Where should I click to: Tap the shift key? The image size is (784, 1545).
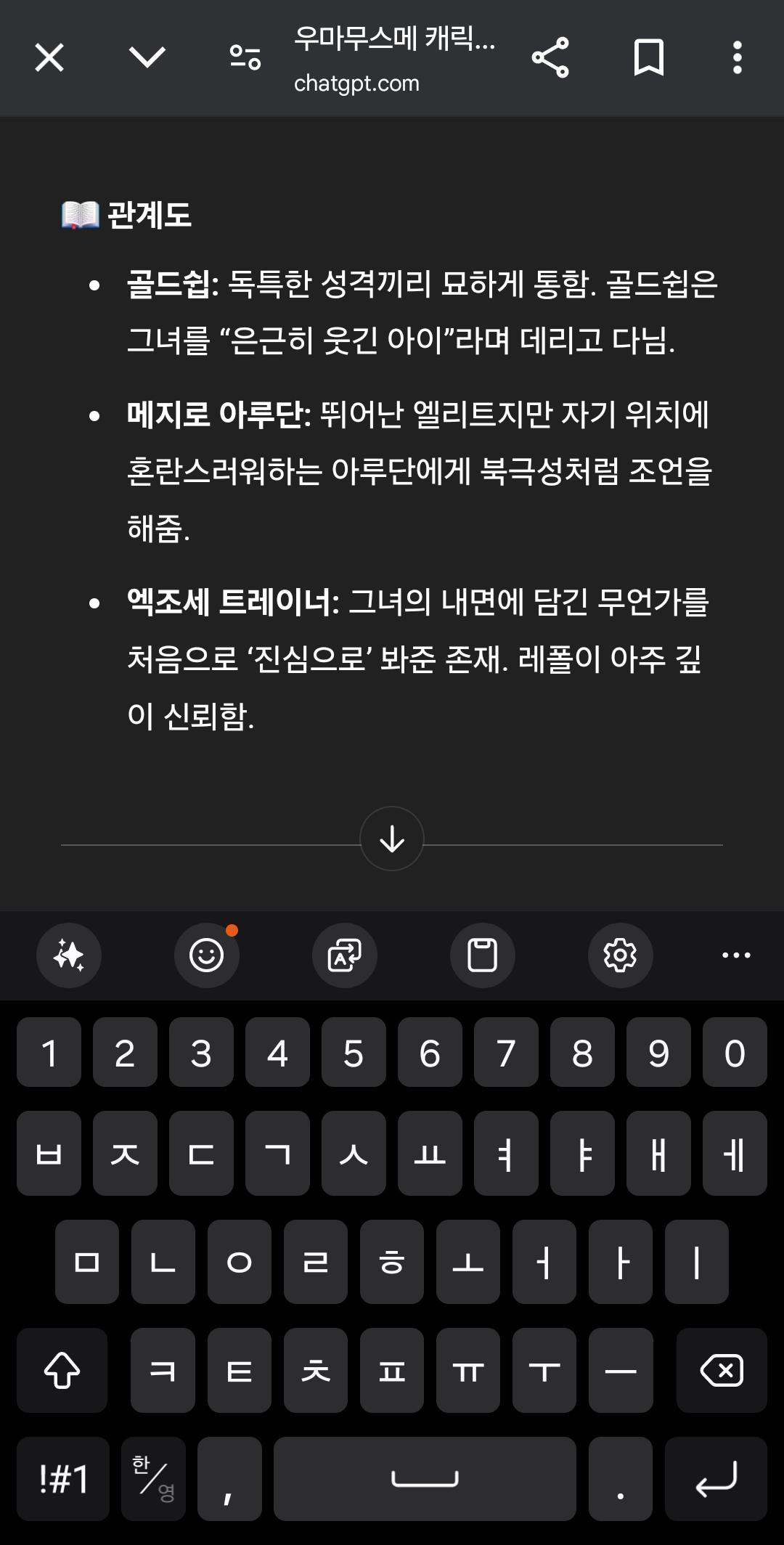point(62,1371)
